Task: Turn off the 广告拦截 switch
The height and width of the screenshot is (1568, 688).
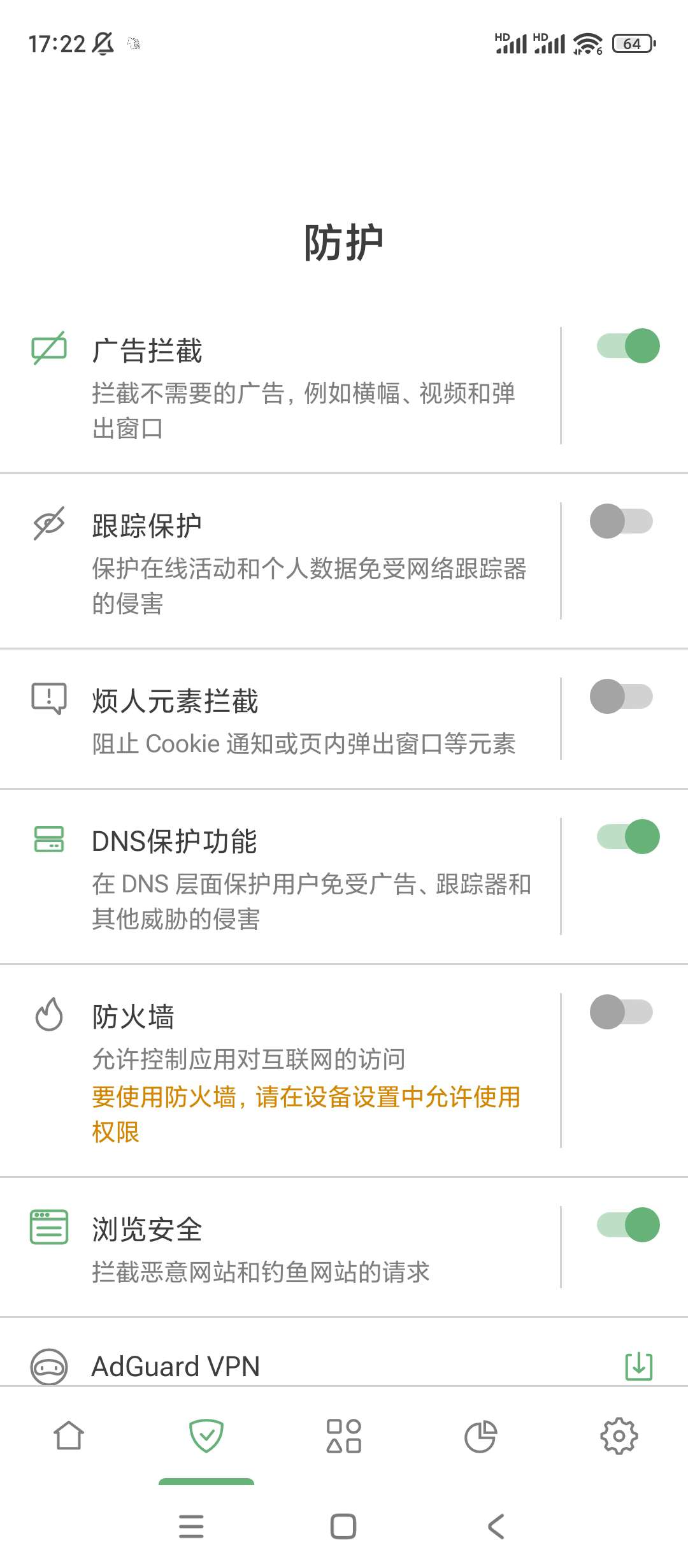Action: pos(627,346)
